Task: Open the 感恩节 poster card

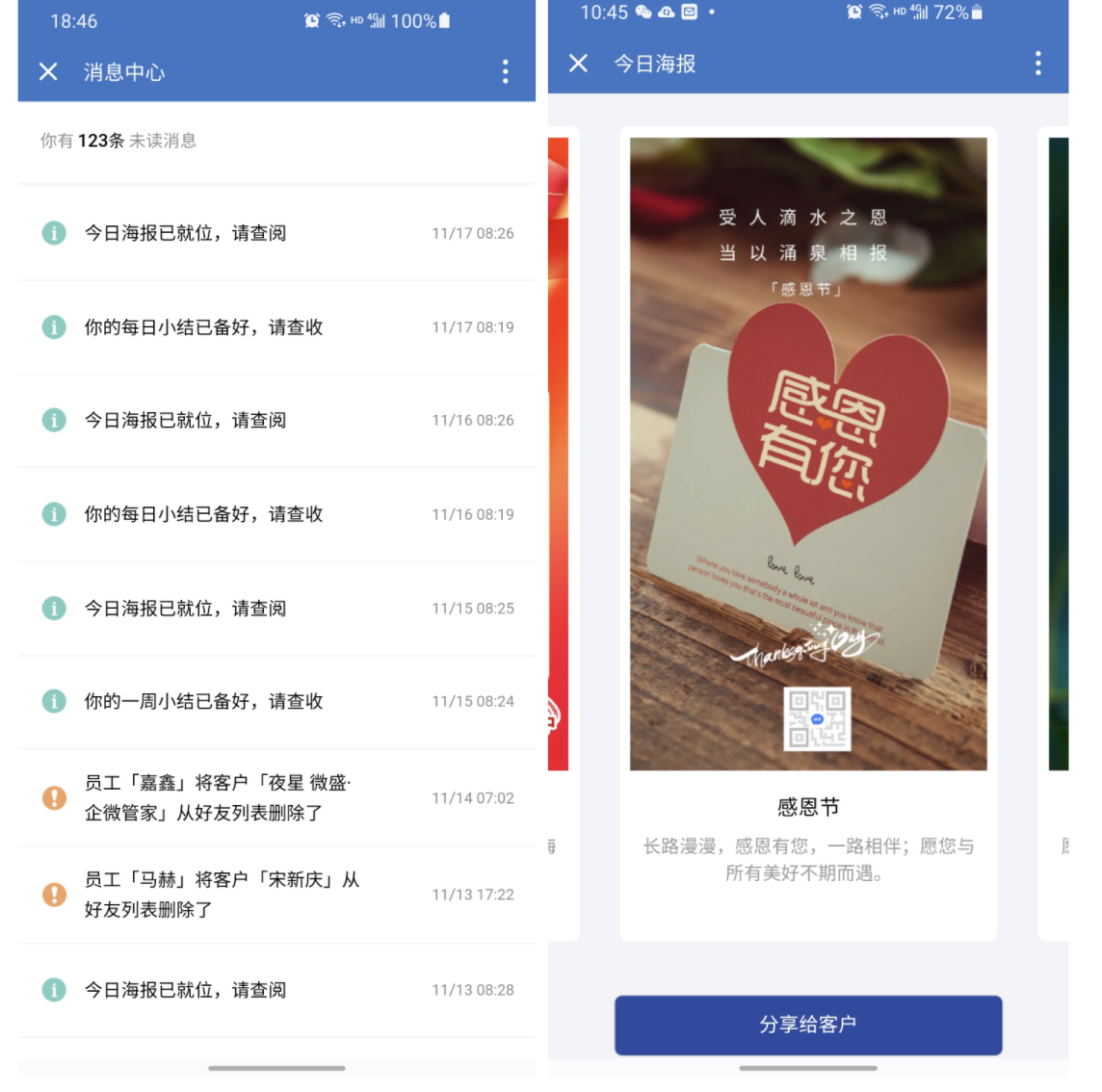Action: click(x=808, y=455)
